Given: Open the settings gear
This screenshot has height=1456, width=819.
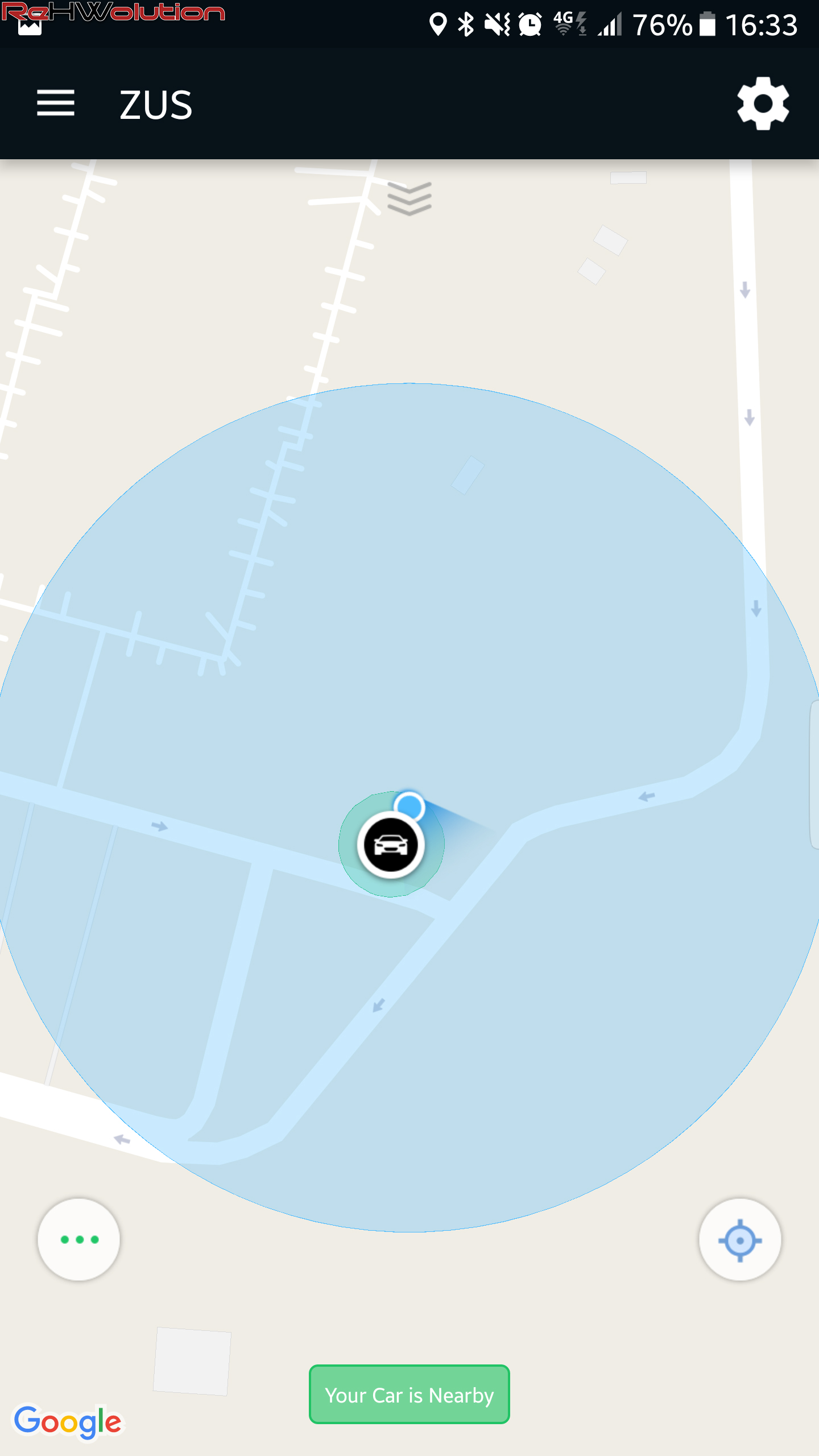Looking at the screenshot, I should click(x=763, y=104).
